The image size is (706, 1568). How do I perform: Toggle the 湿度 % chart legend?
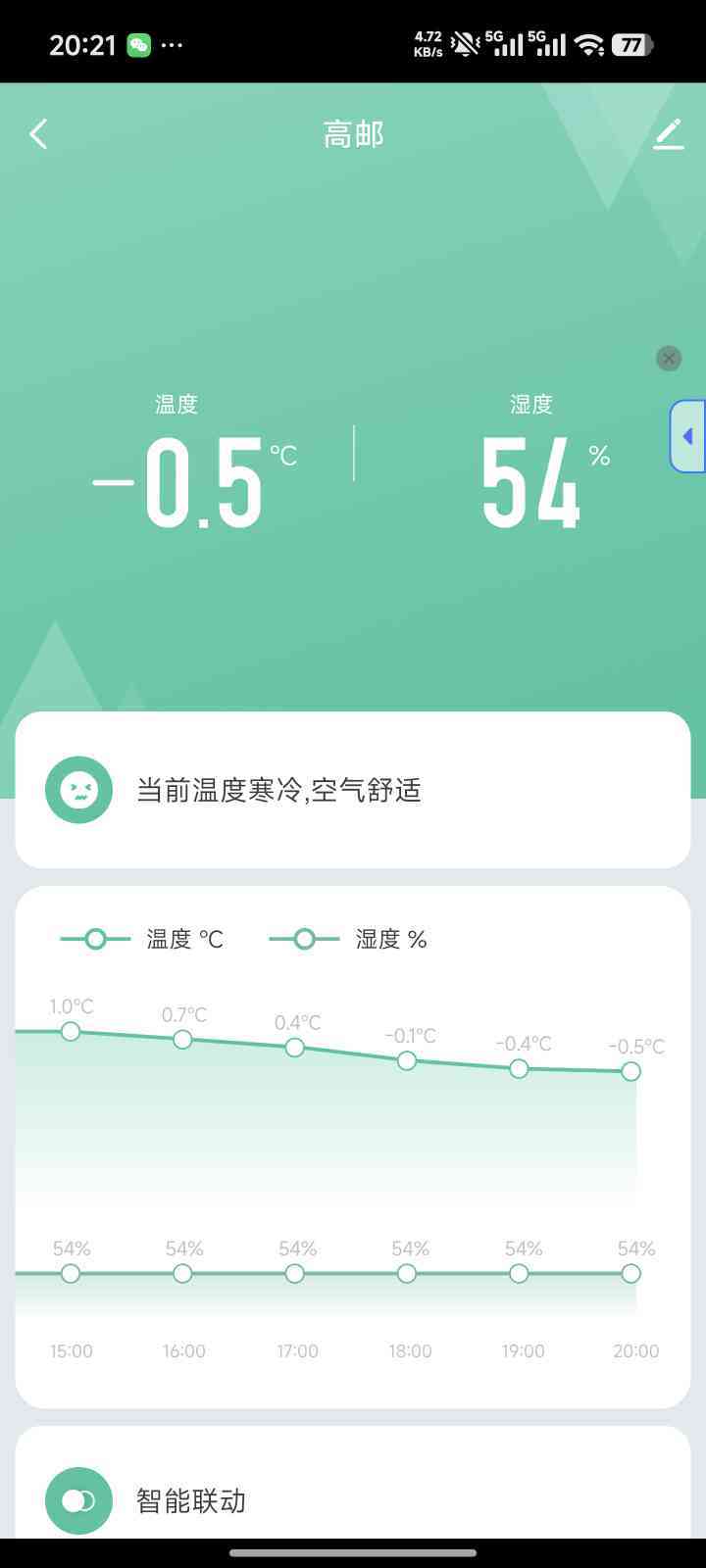pyautogui.click(x=349, y=940)
